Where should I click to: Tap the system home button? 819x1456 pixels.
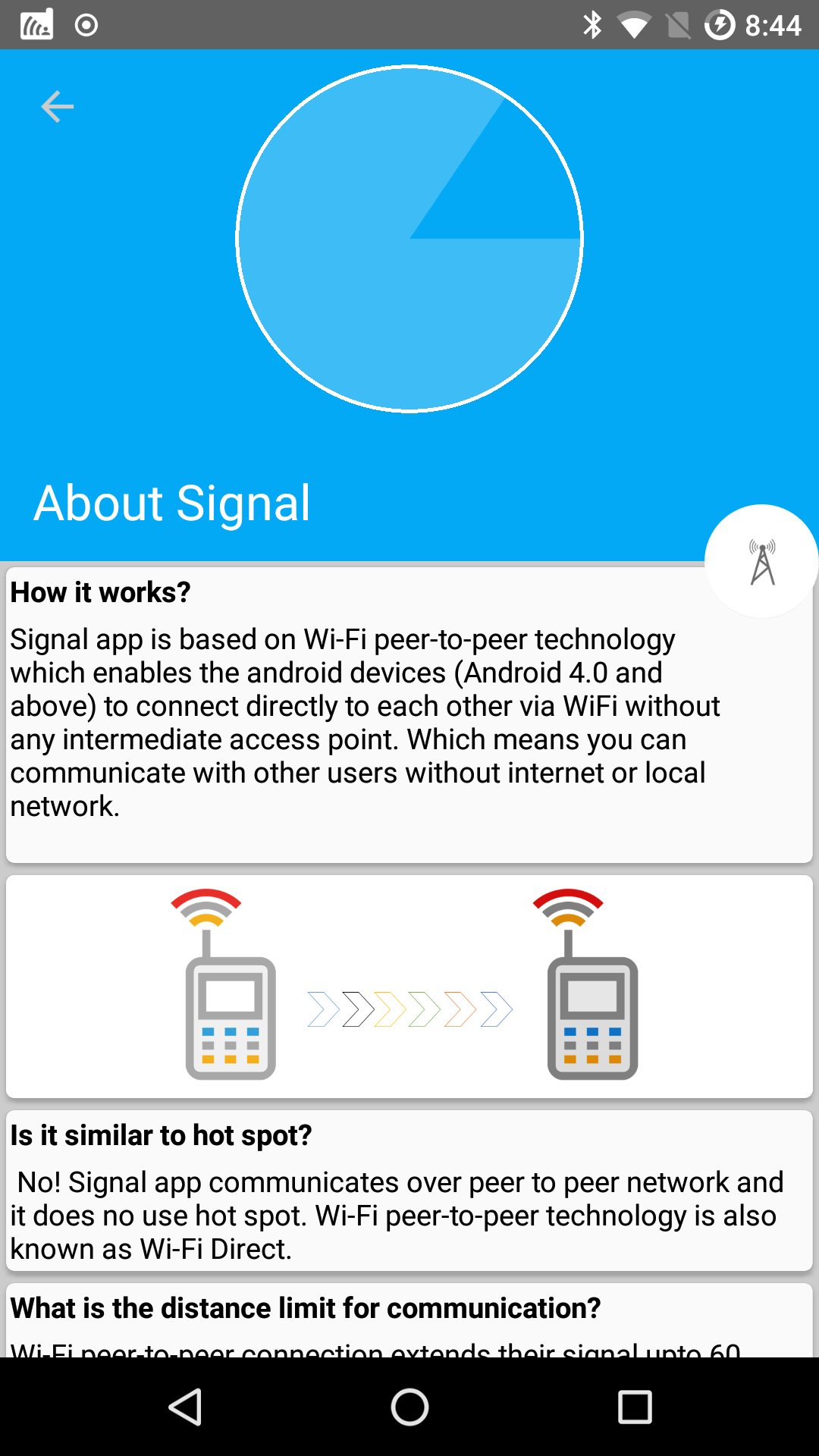tap(409, 1407)
